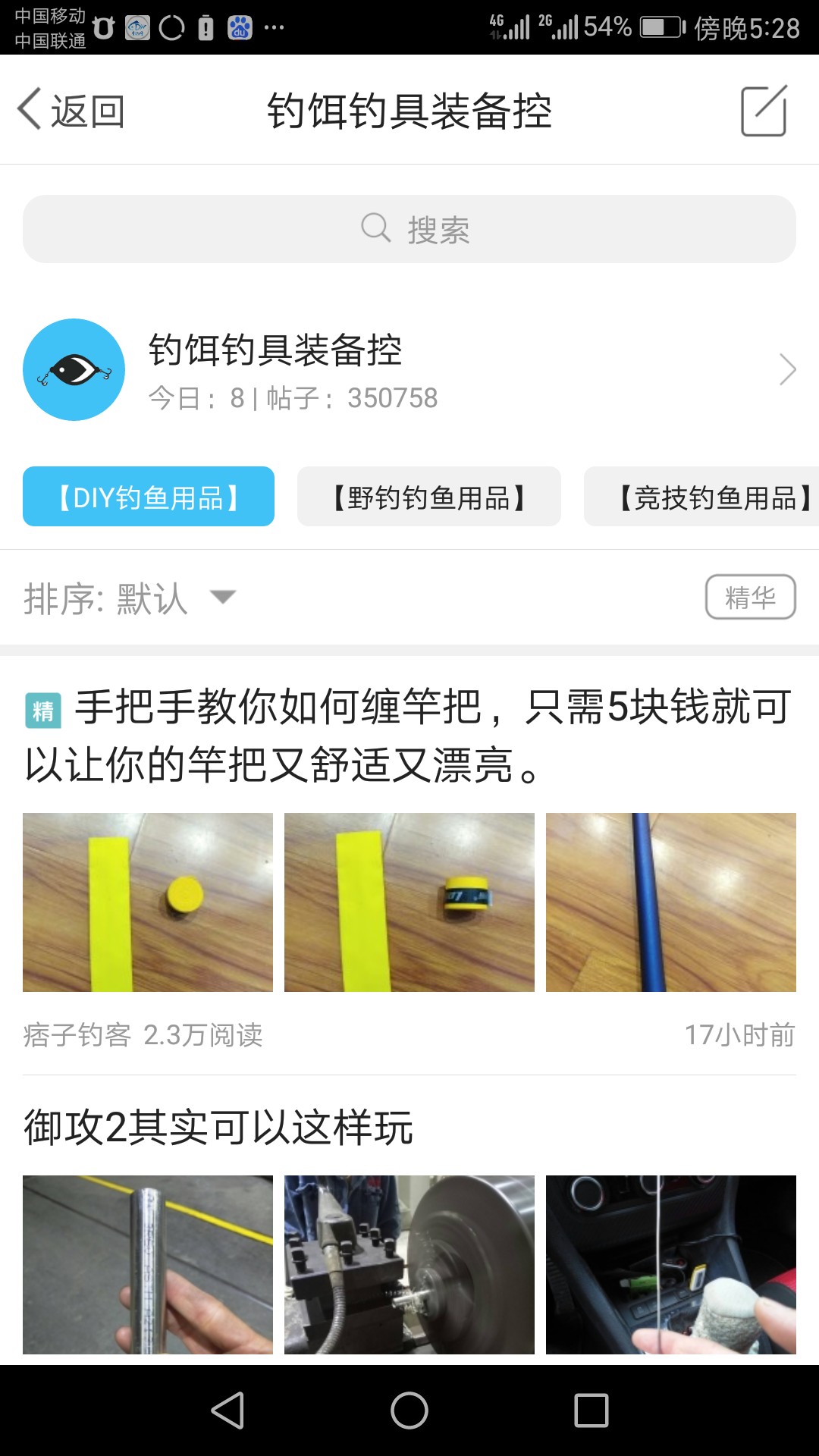Image resolution: width=819 pixels, height=1456 pixels.
Task: Expand the 排序: 默认 sort dropdown
Action: (x=130, y=598)
